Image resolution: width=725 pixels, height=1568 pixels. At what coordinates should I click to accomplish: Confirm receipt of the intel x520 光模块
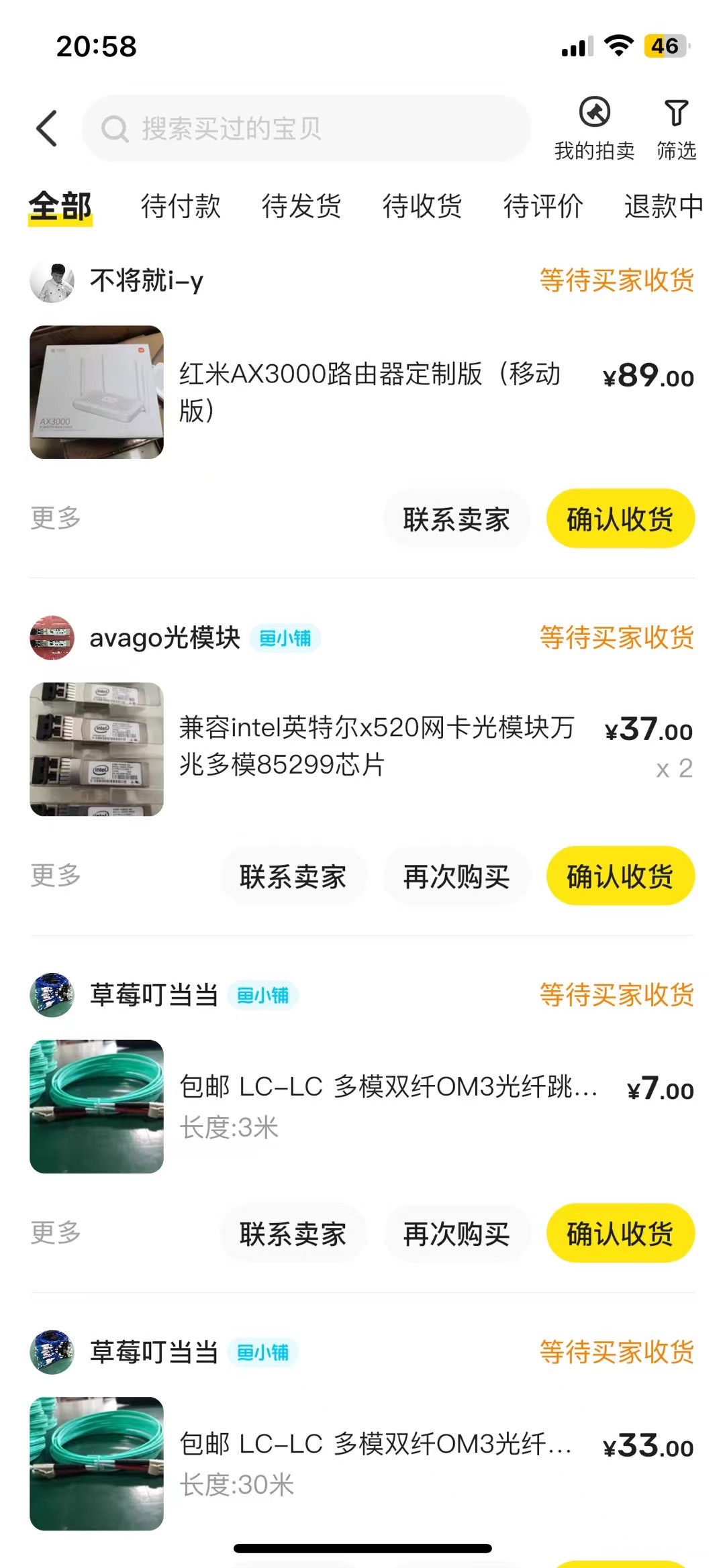point(620,876)
